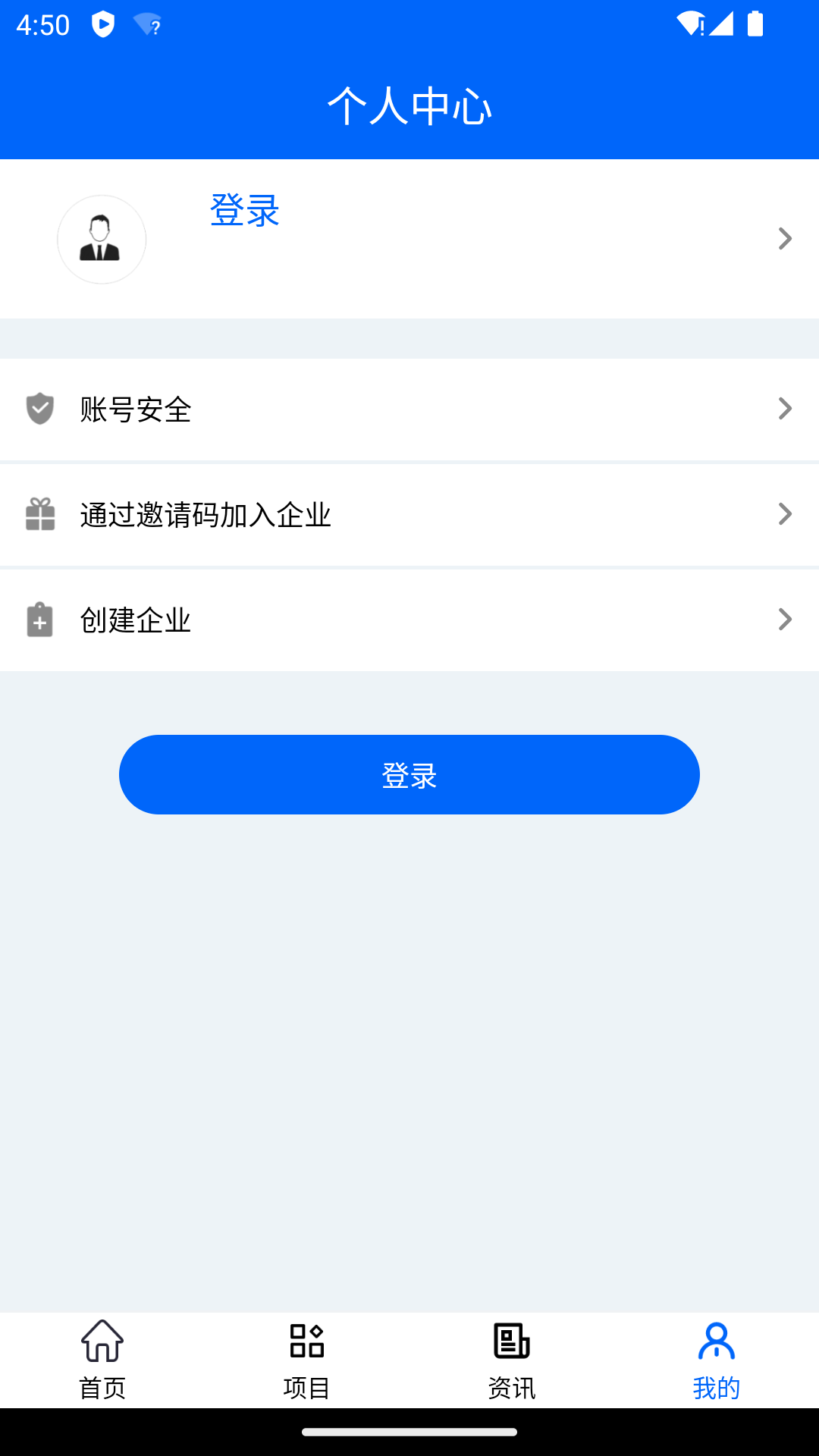Tap the clipboard icon beside 创建企业
The width and height of the screenshot is (819, 1456).
(x=39, y=620)
